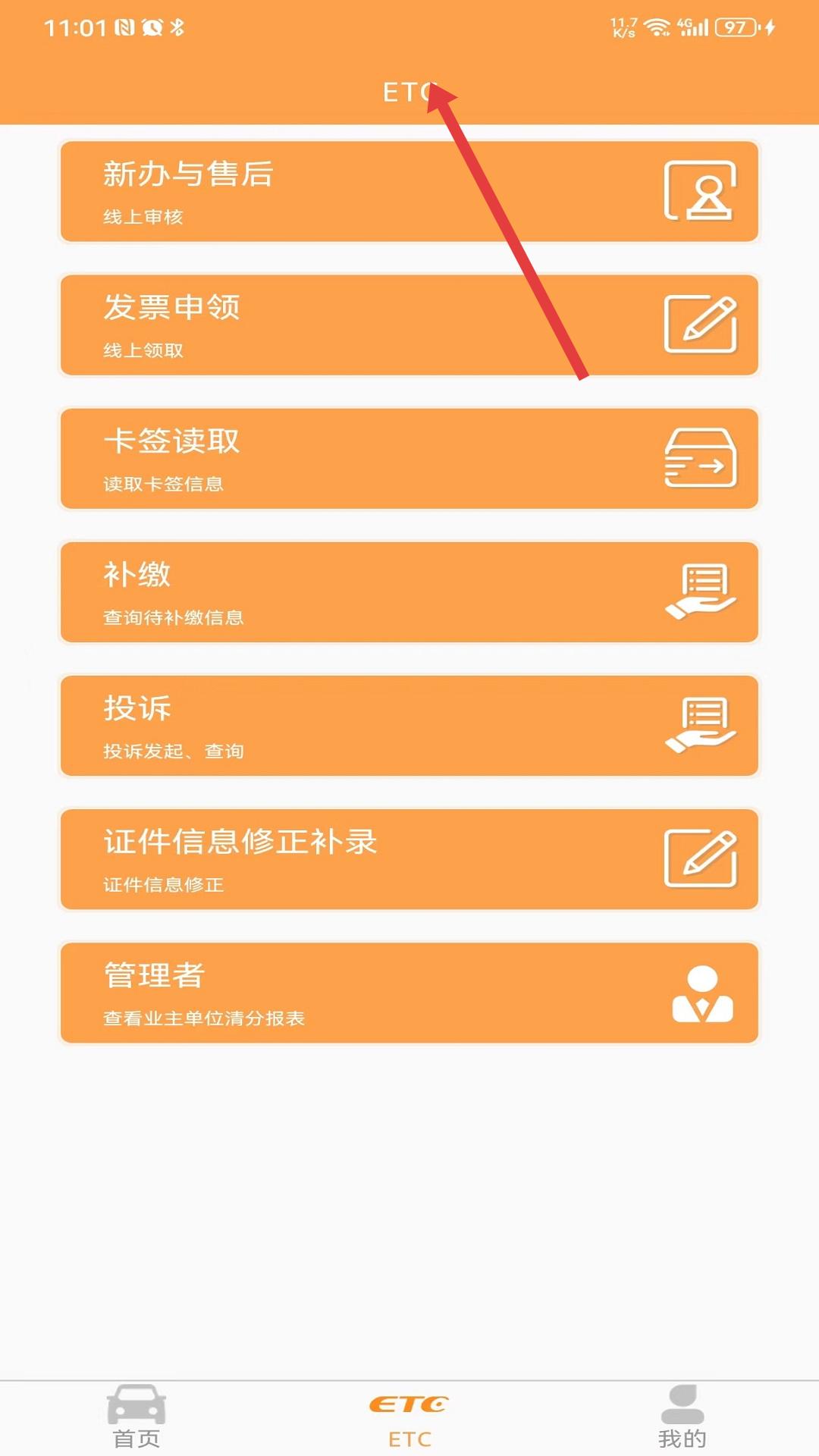Open the 管理者 reports card
The image size is (819, 1456).
[x=409, y=993]
